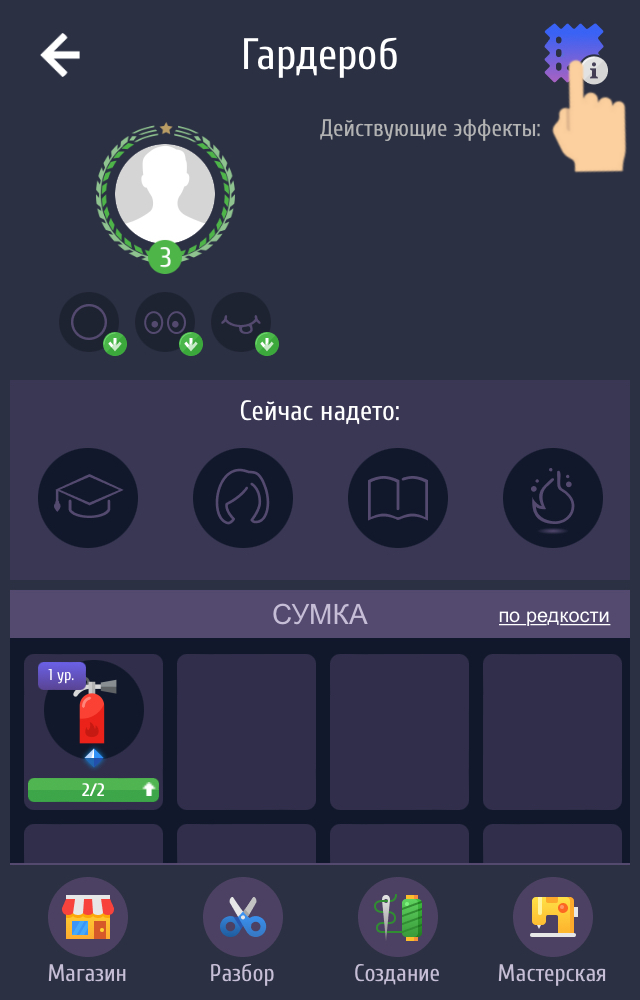The image size is (640, 1000).
Task: Upgrade the 2/2 fire extinguisher item
Action: 148,790
